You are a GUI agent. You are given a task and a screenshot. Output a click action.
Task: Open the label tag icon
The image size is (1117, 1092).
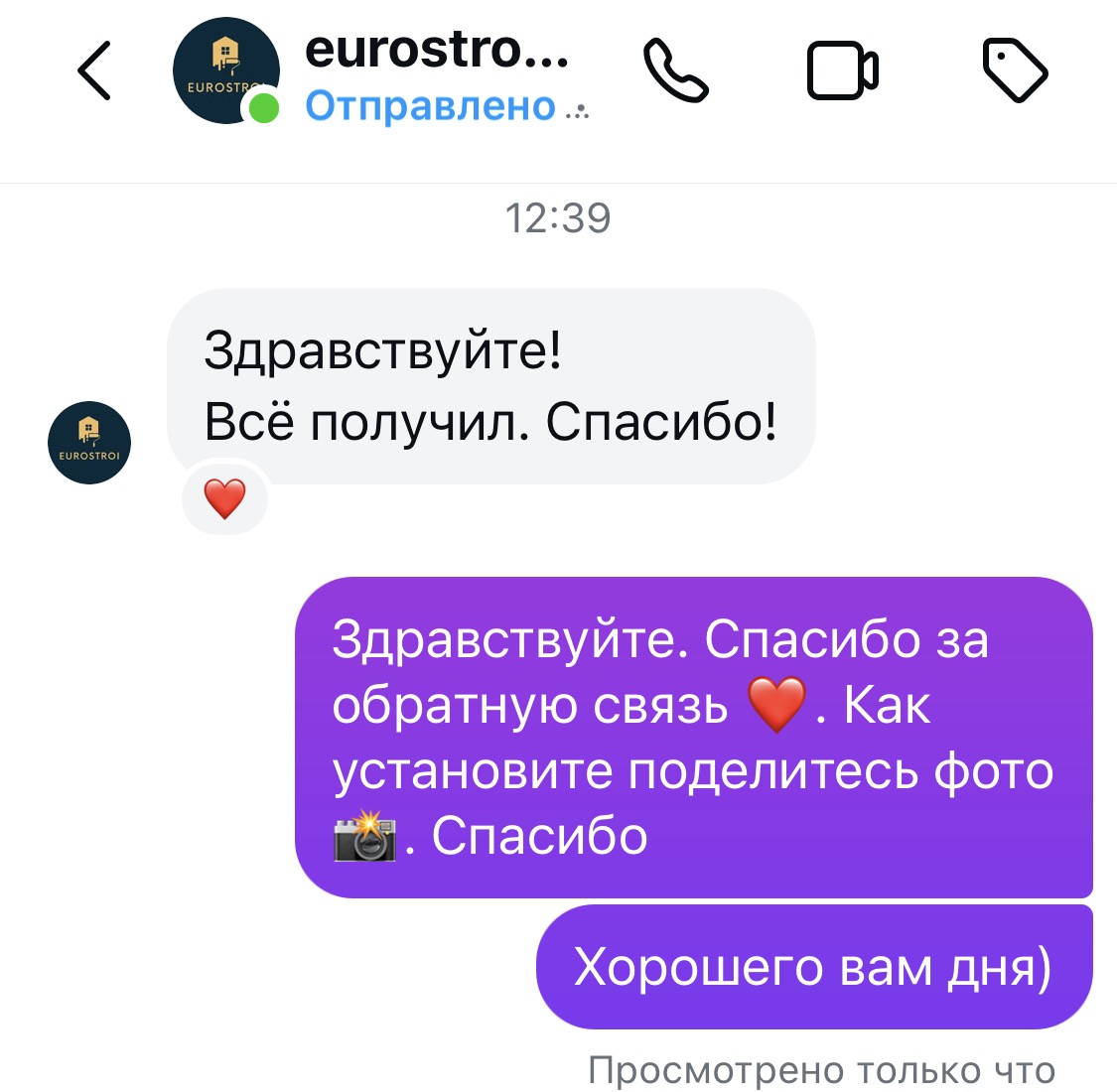point(1014,71)
